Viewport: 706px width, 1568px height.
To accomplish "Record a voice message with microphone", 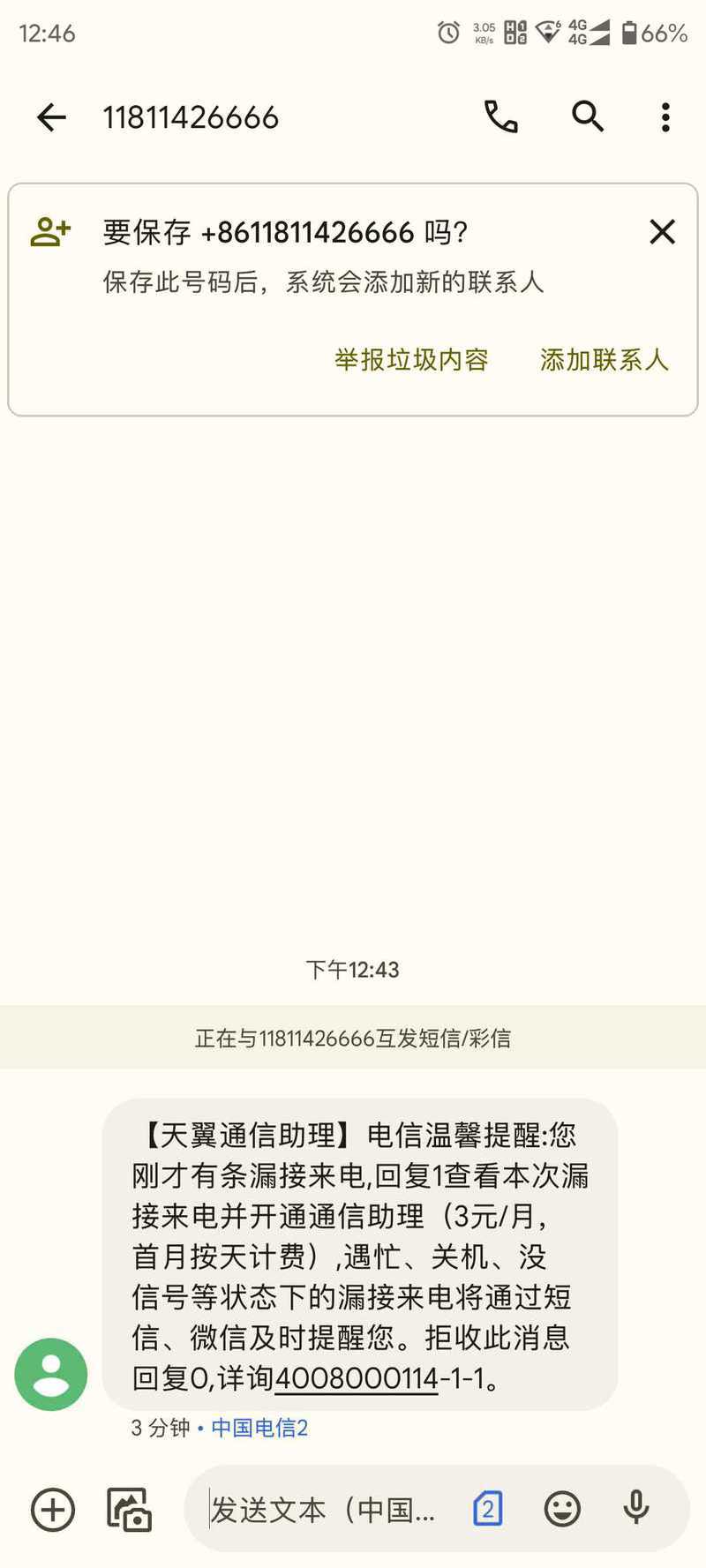I will pyautogui.click(x=636, y=1510).
